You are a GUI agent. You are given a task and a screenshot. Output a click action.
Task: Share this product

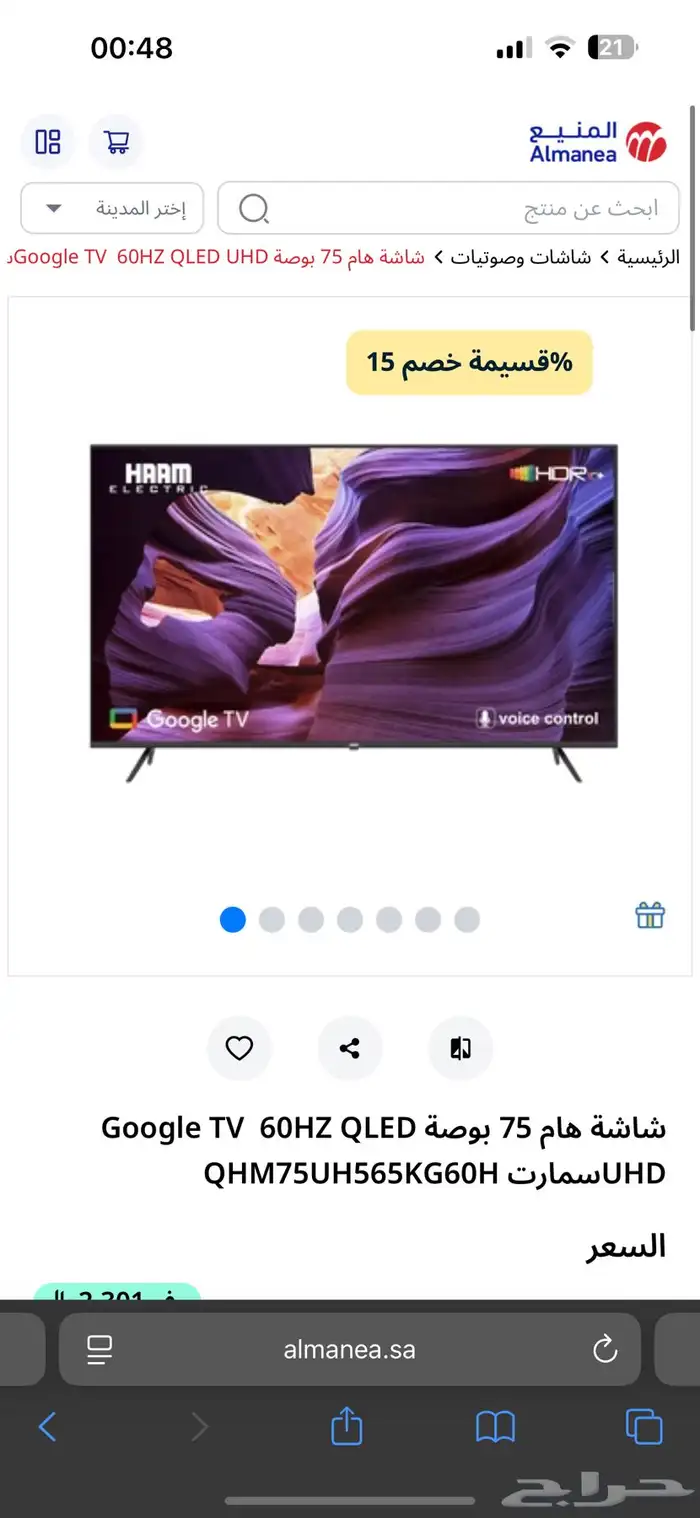[350, 1048]
